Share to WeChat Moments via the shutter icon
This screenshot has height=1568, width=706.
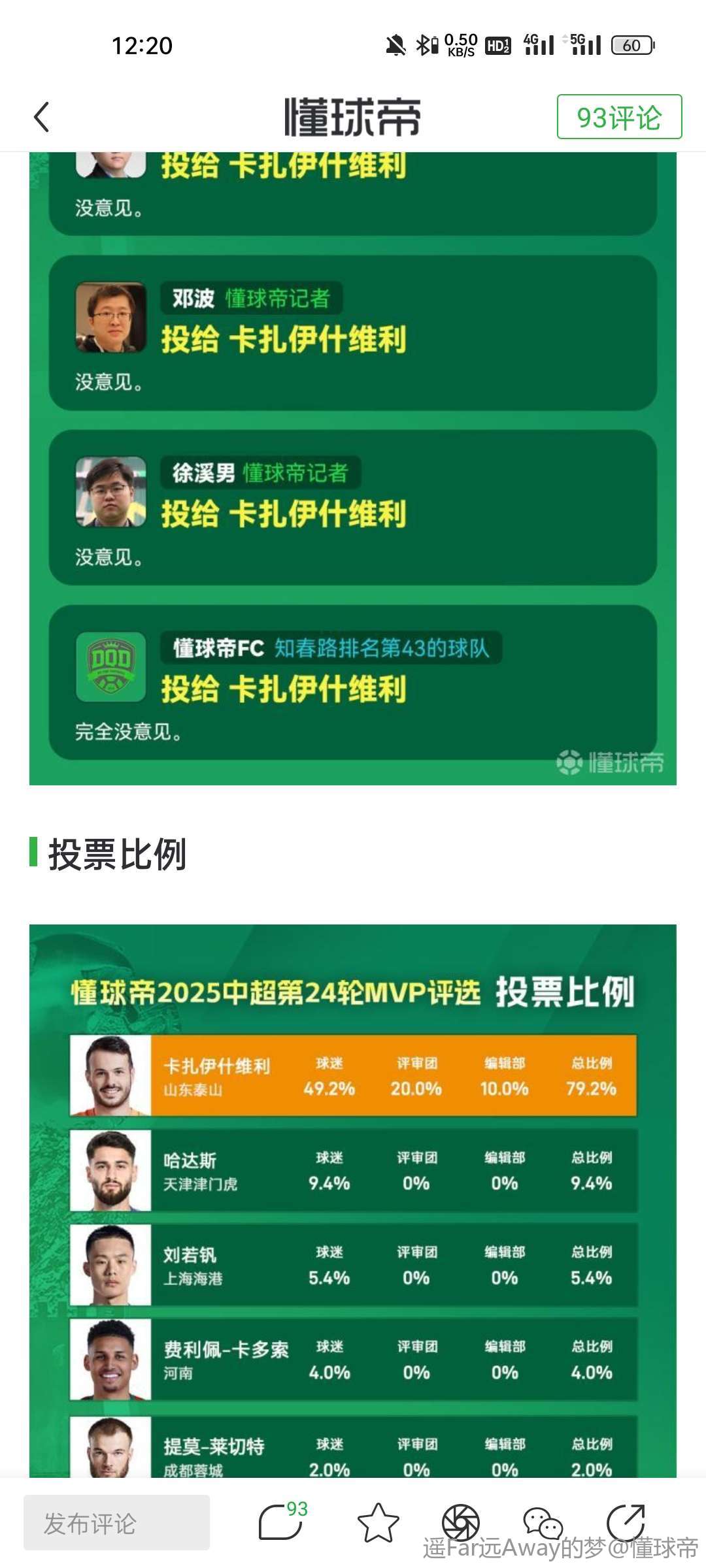click(x=460, y=1523)
